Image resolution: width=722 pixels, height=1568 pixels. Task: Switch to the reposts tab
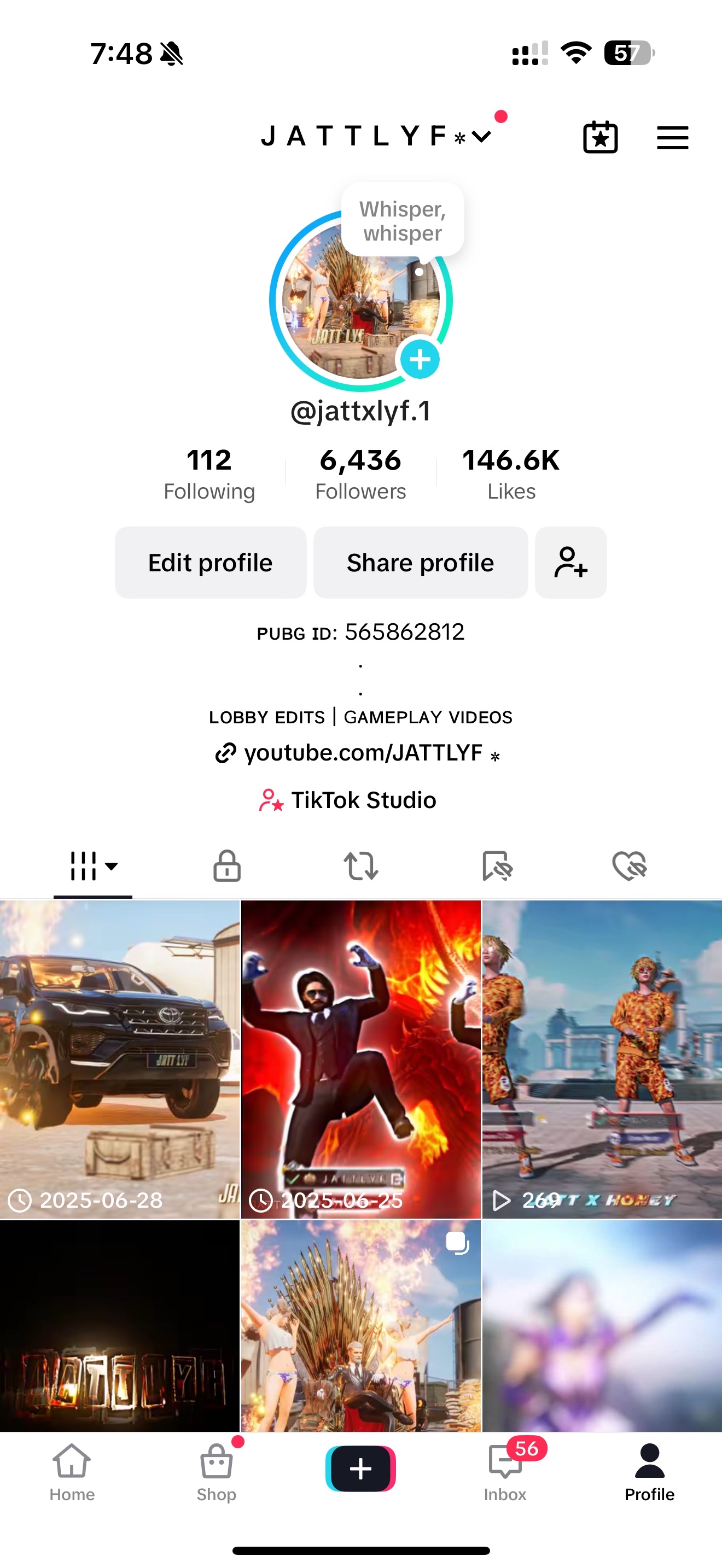click(361, 865)
